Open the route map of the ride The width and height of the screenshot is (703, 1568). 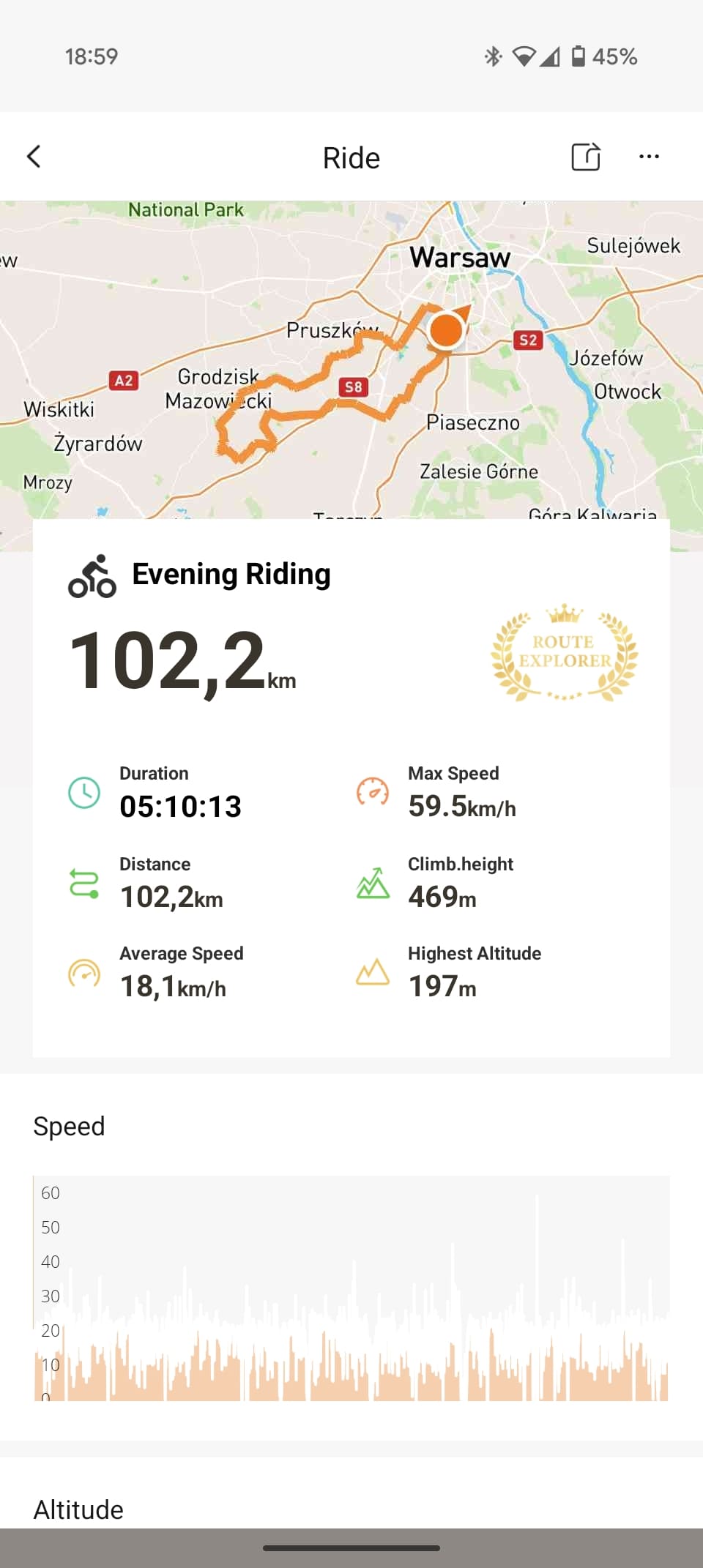[351, 360]
